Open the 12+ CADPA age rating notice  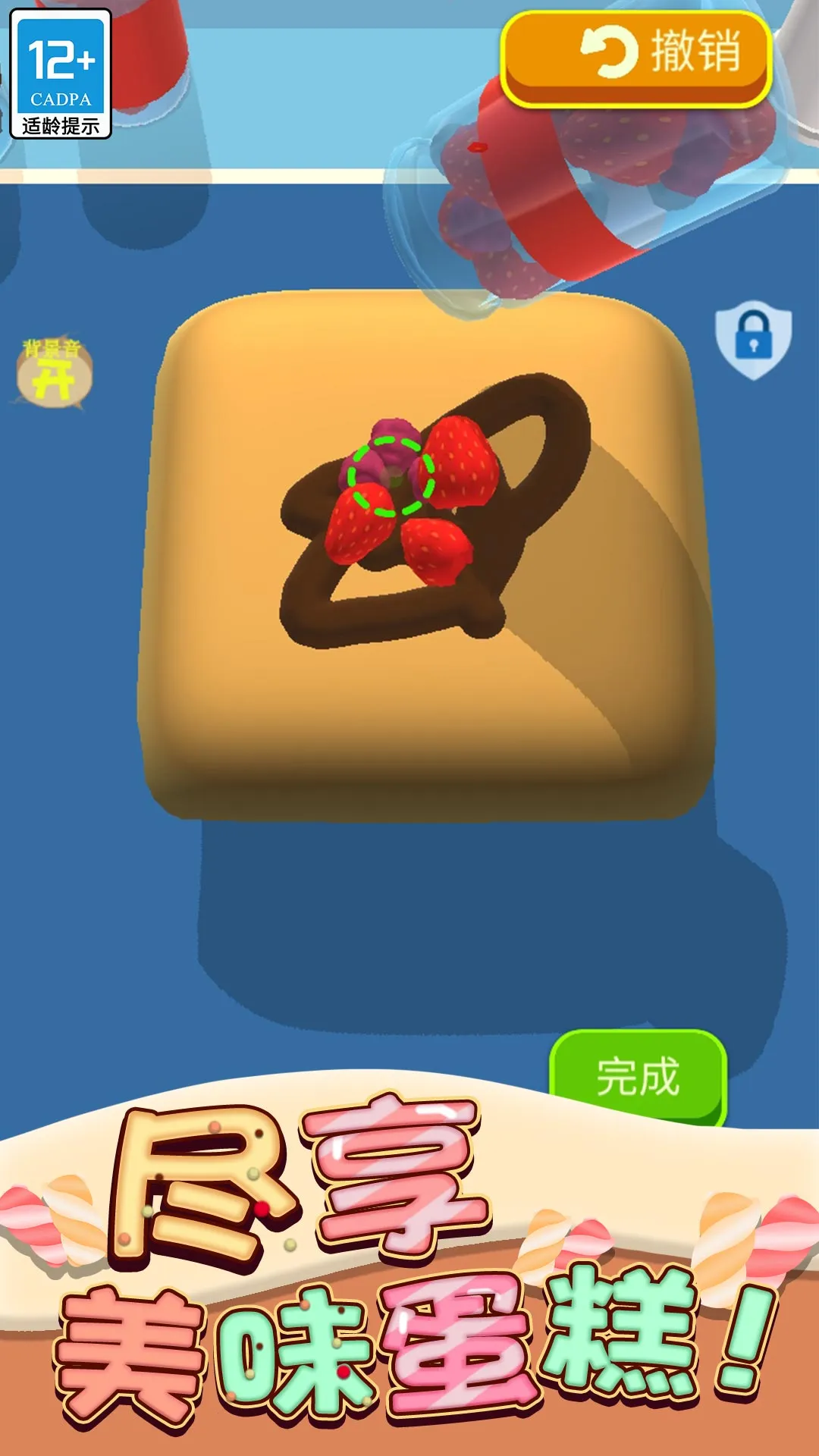61,74
